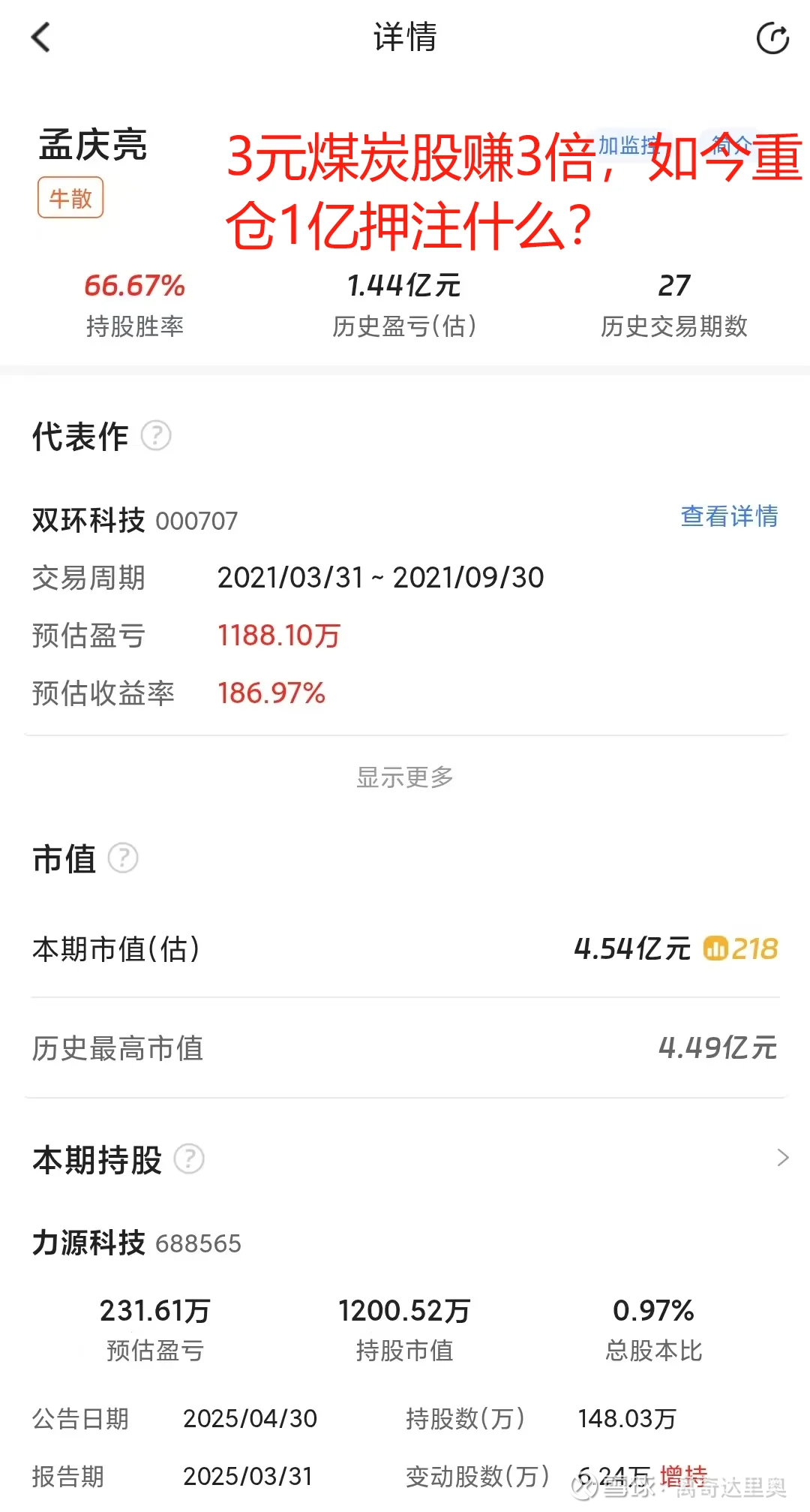Open the 本期持股 chevron for full holdings
Screen dimensions: 810x1512
pos(782,1158)
